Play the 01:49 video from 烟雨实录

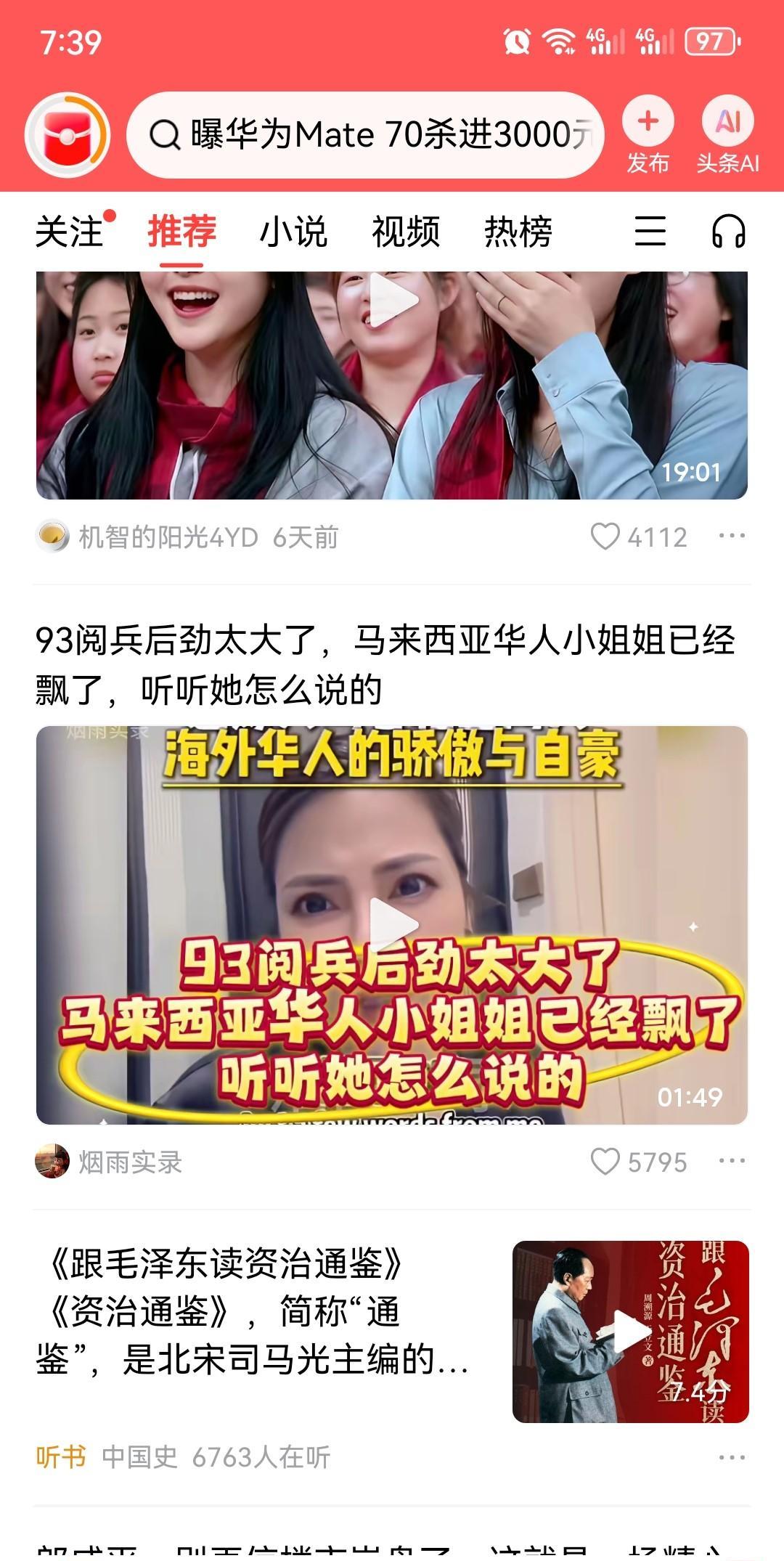click(392, 924)
